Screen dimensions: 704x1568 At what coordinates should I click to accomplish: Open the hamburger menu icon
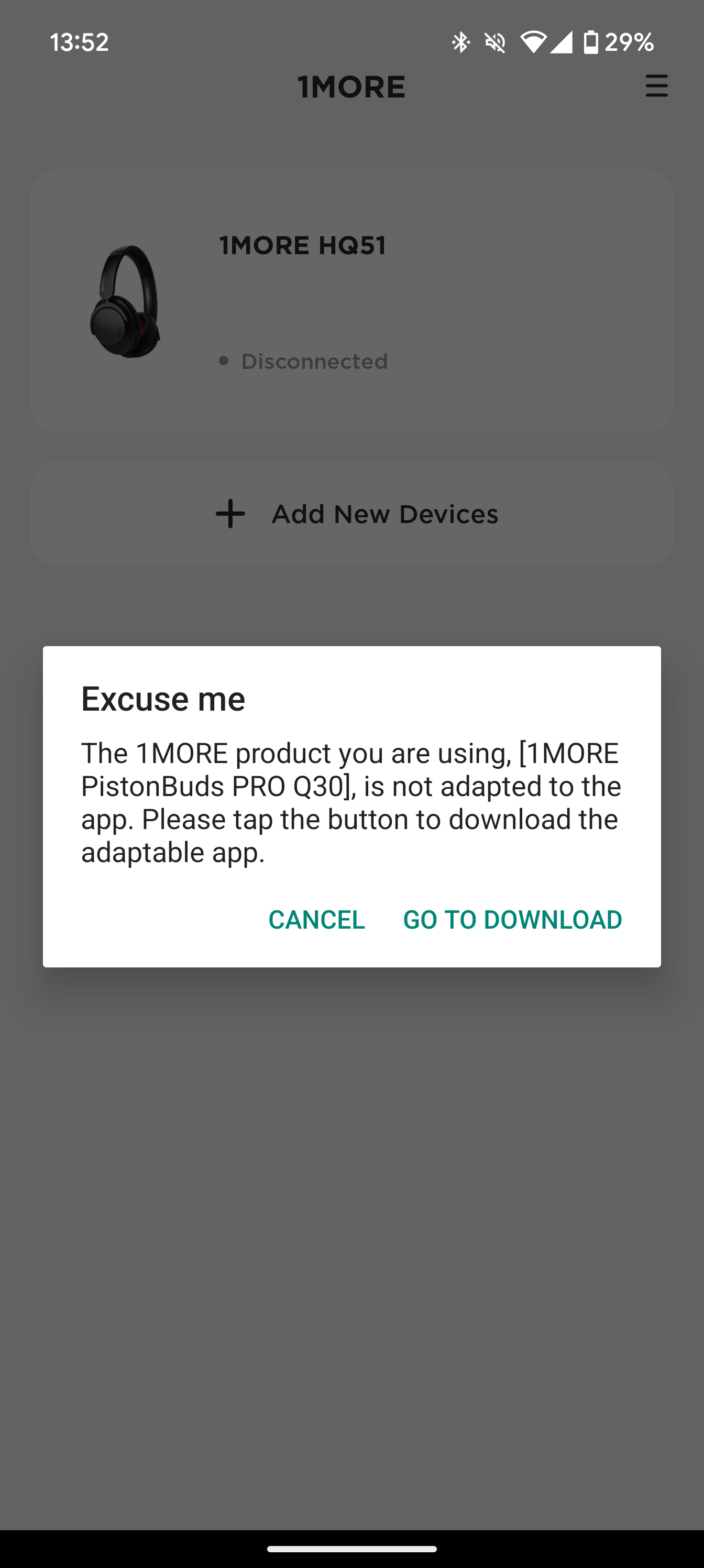tap(656, 86)
